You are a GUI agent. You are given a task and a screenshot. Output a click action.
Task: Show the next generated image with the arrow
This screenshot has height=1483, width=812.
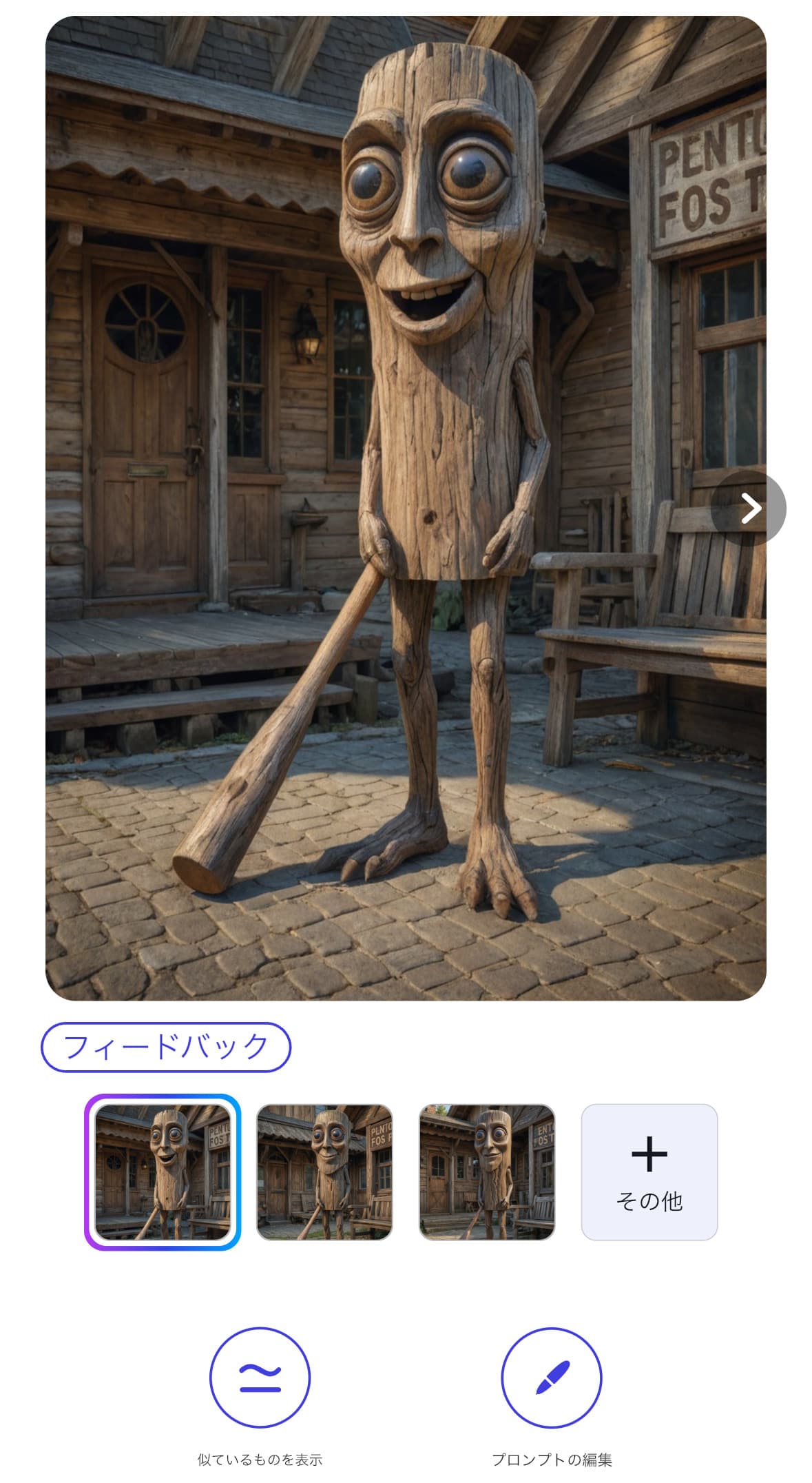click(x=749, y=509)
